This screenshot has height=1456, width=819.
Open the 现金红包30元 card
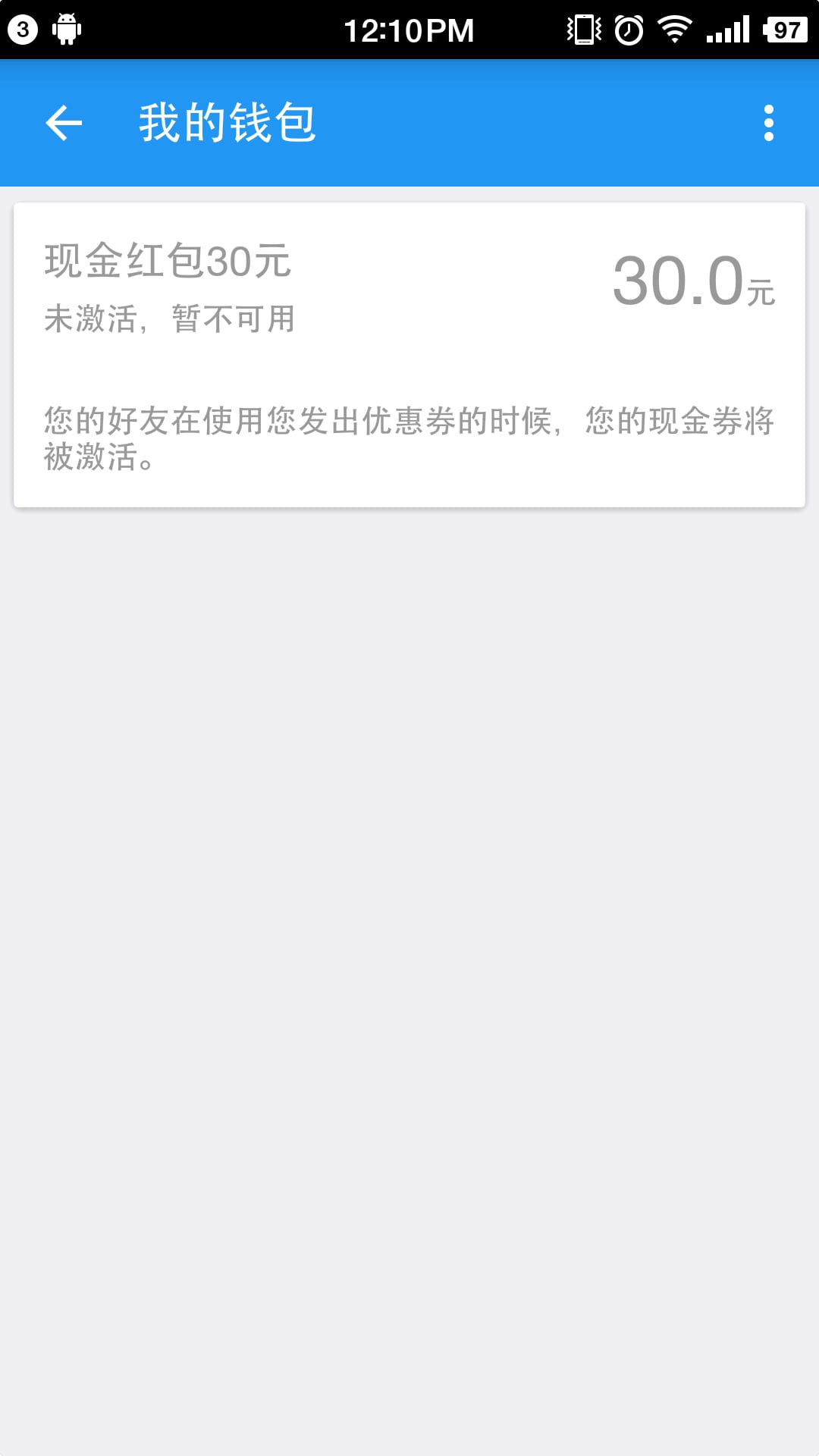(409, 354)
